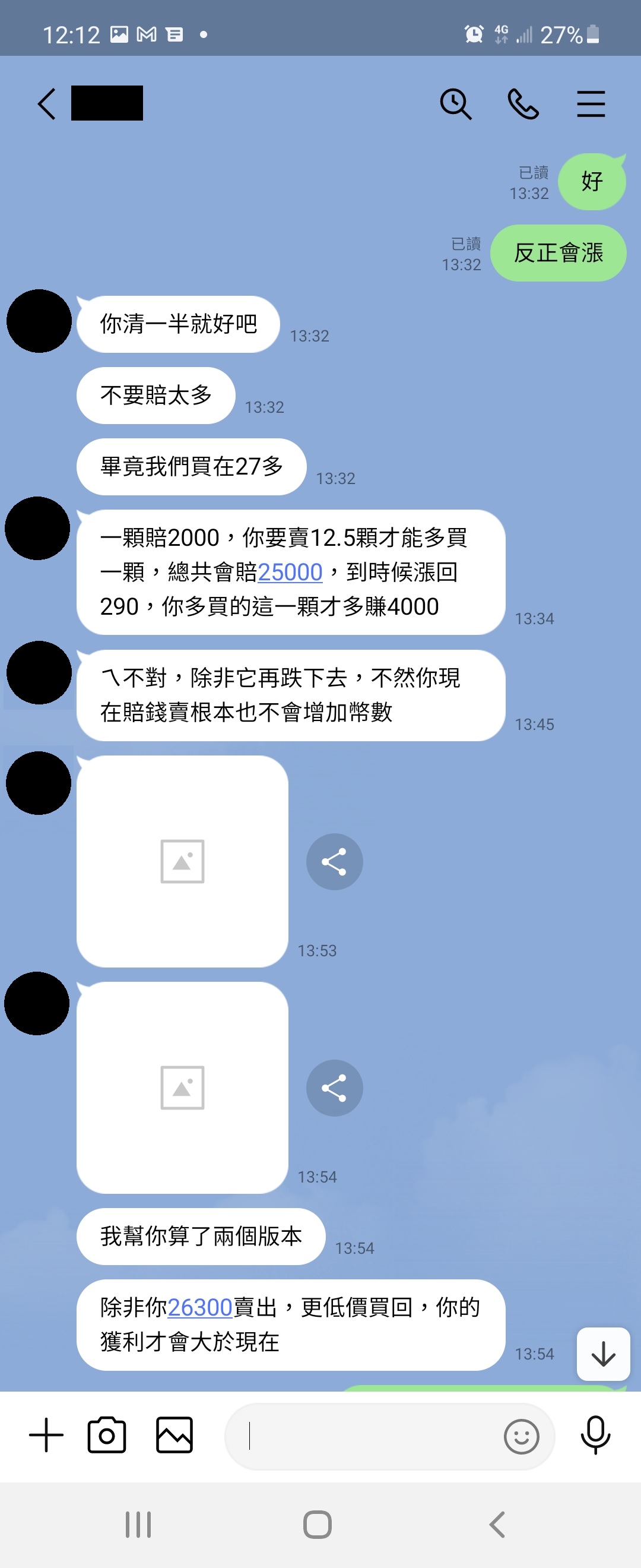Open recent apps
The image size is (641, 1568).
[138, 1524]
